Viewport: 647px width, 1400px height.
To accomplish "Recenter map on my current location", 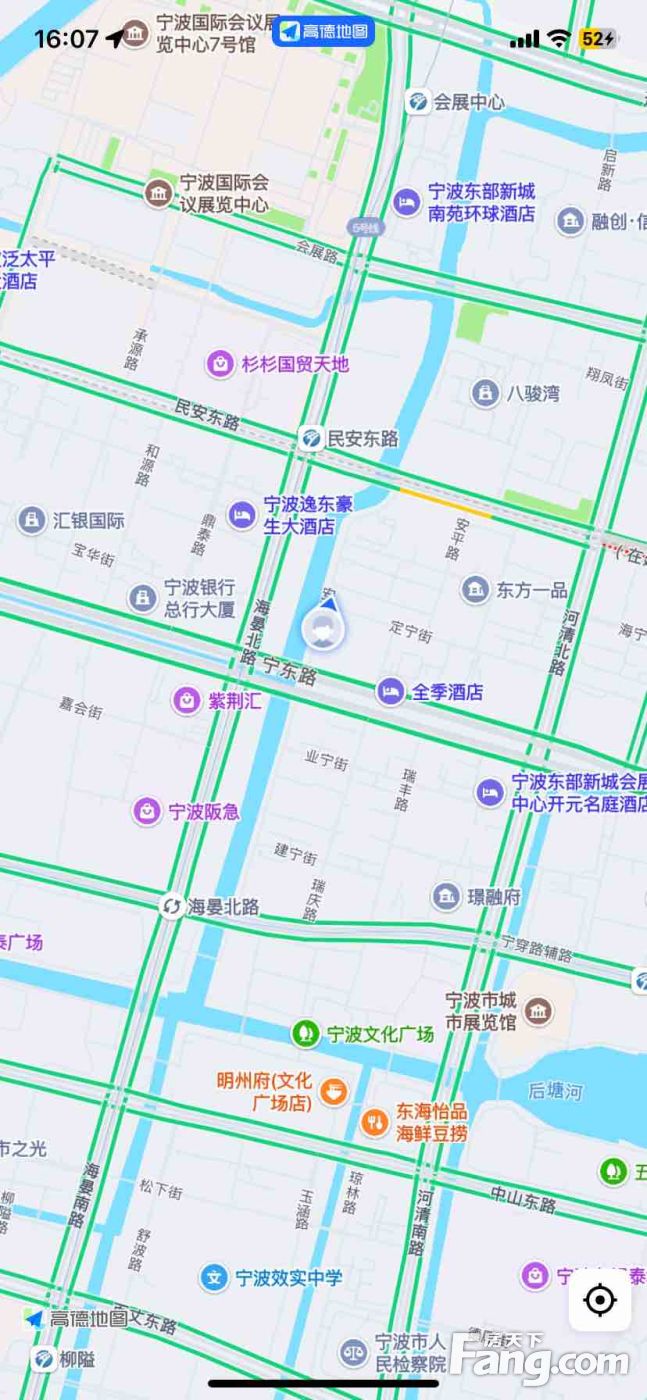I will coord(600,1300).
